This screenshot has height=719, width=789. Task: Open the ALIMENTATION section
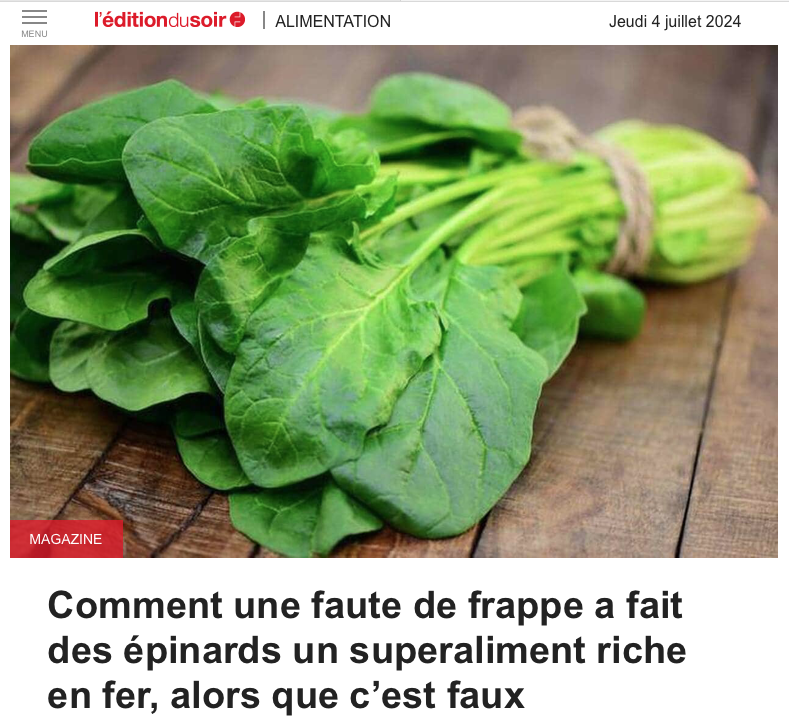[x=332, y=21]
